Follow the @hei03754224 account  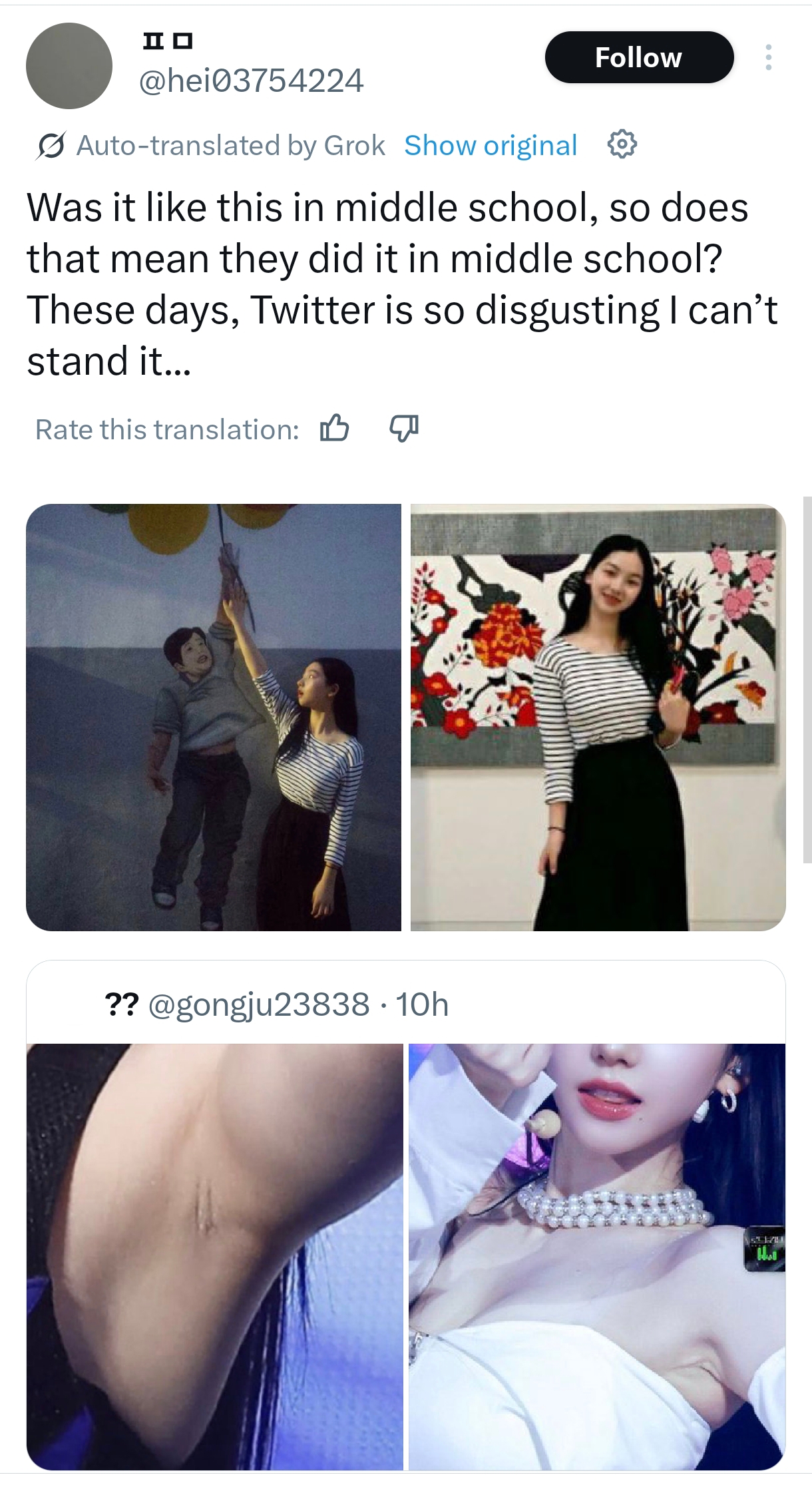click(x=639, y=57)
